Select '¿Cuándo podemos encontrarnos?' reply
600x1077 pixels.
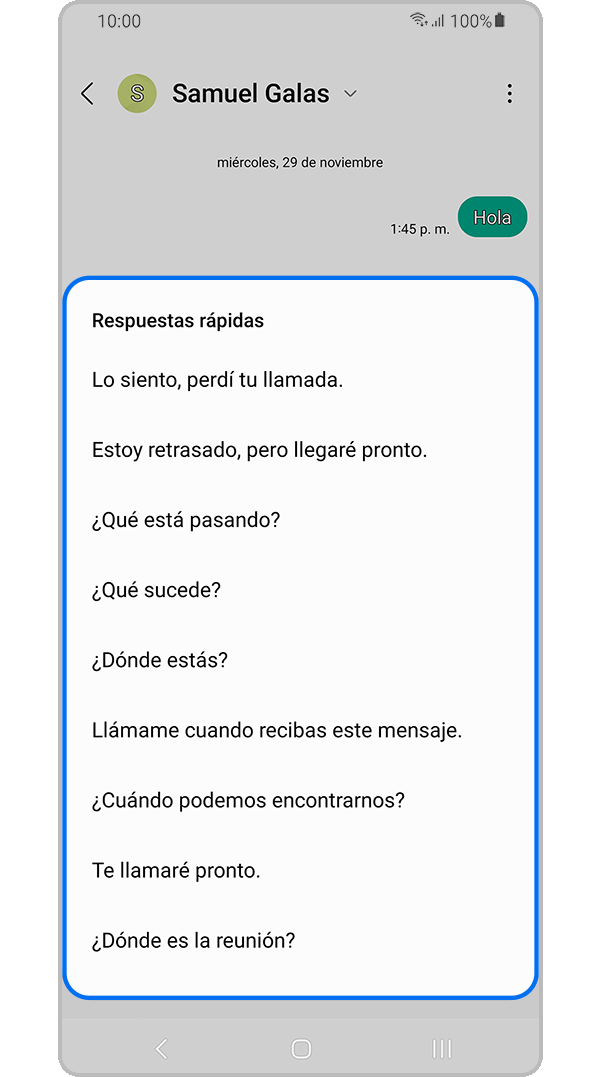(x=248, y=800)
